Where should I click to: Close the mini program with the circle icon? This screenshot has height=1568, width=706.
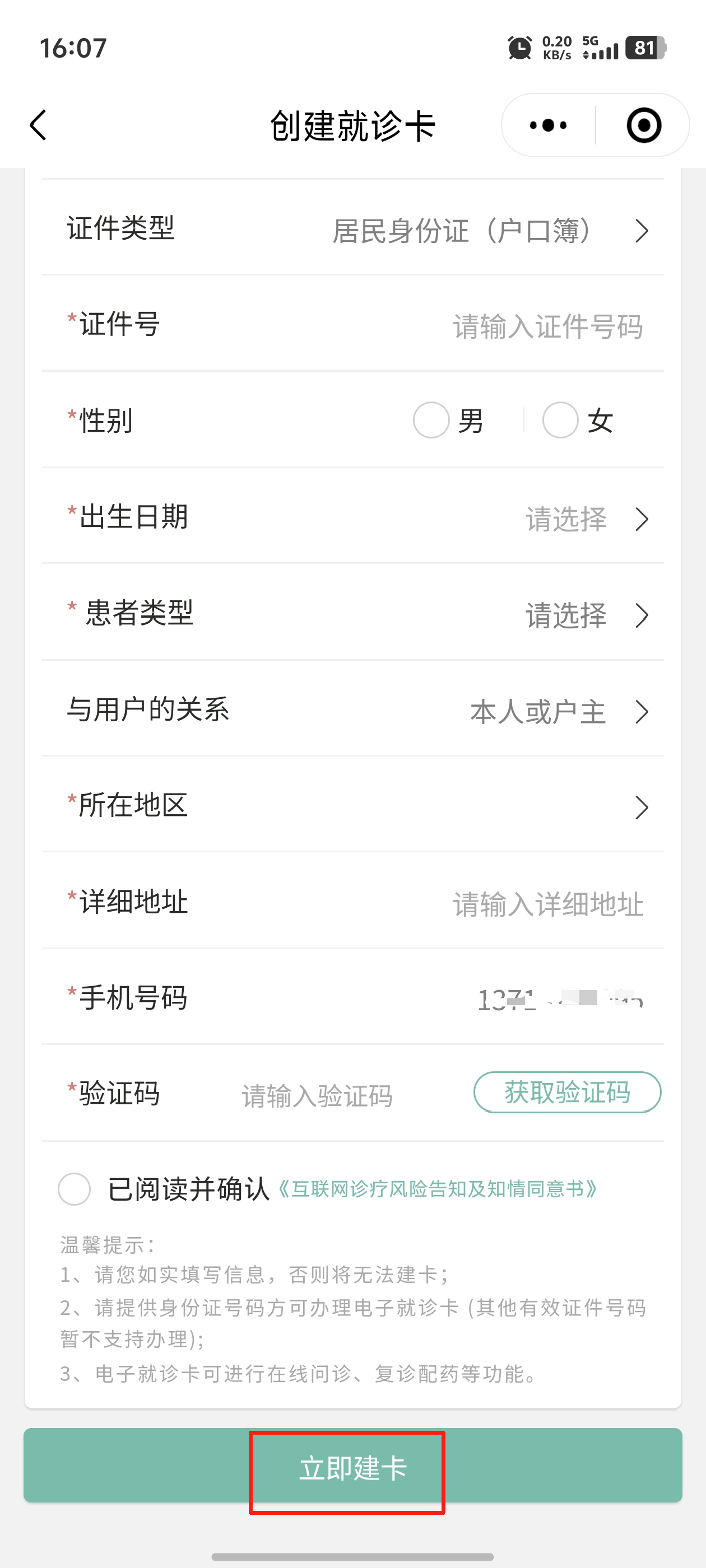(643, 125)
